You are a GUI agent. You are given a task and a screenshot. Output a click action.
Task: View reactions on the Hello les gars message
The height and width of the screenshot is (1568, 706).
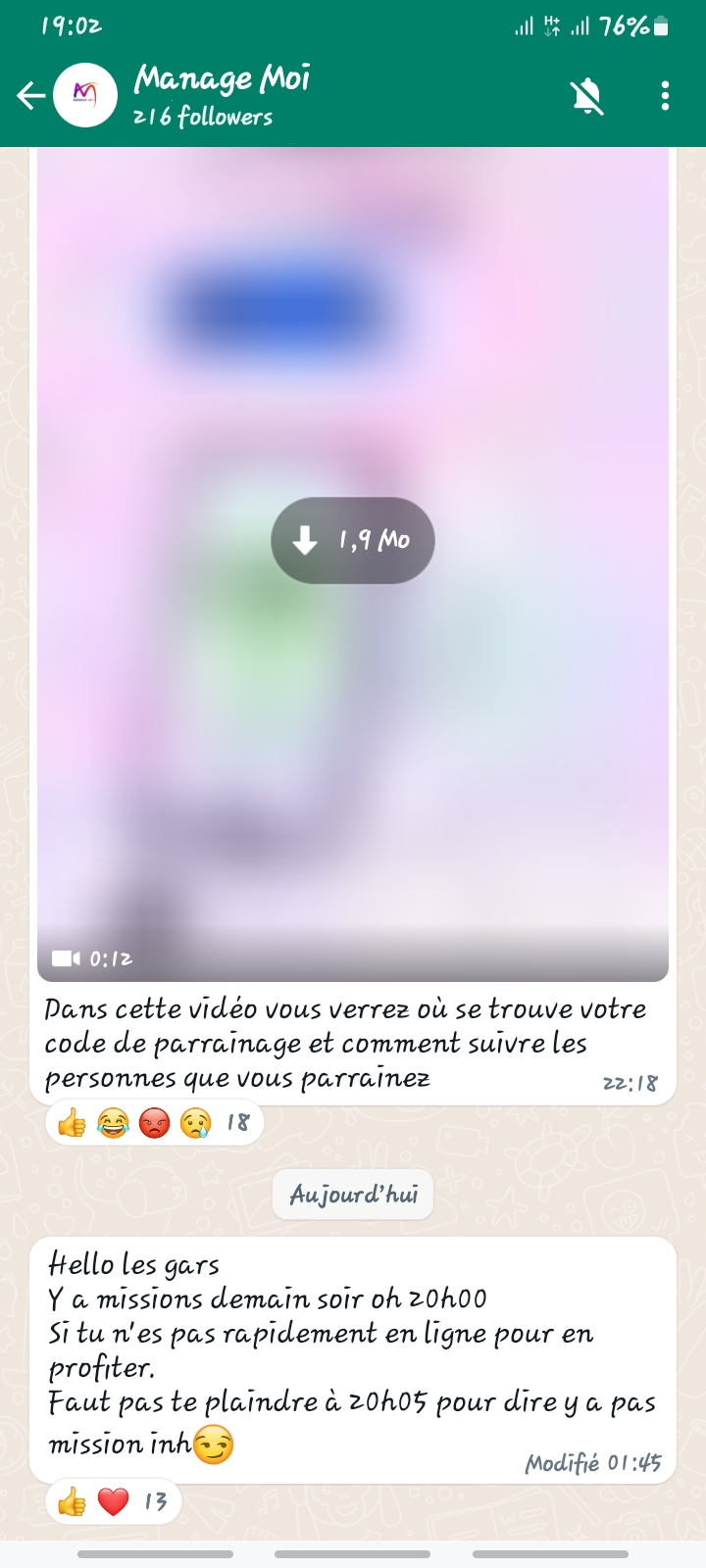[x=113, y=1501]
